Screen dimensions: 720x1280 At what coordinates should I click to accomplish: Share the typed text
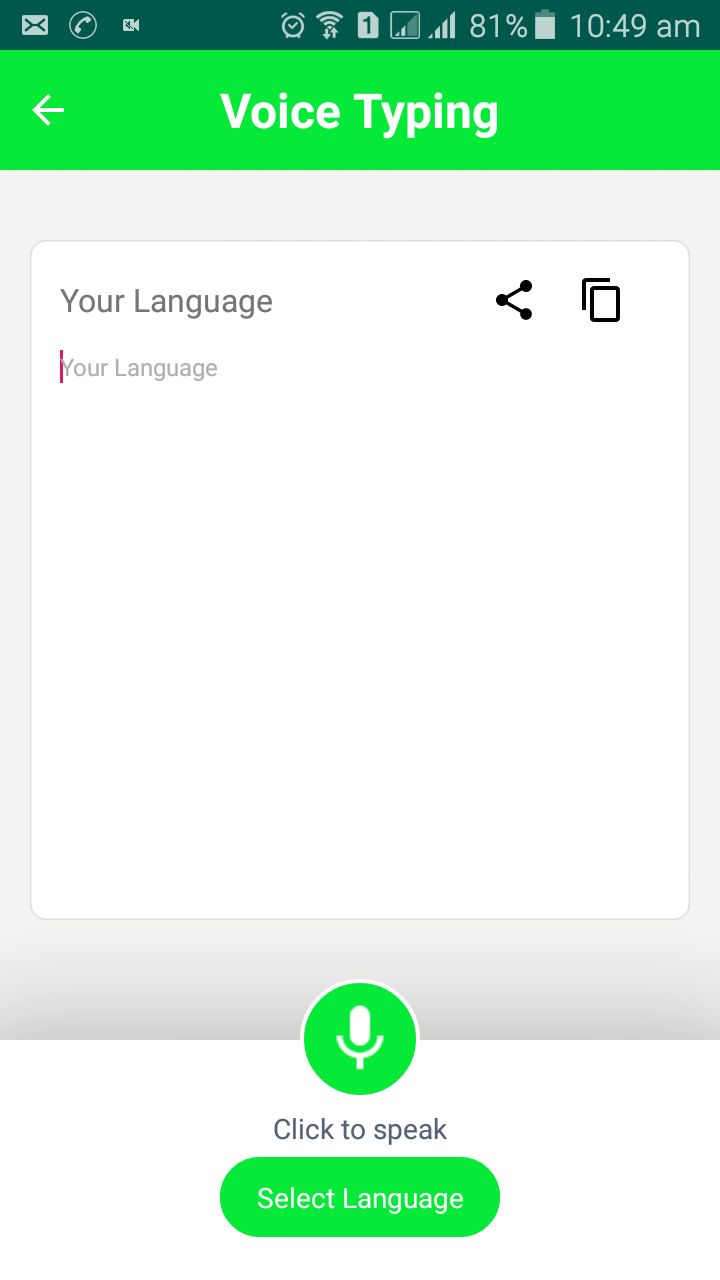[514, 300]
